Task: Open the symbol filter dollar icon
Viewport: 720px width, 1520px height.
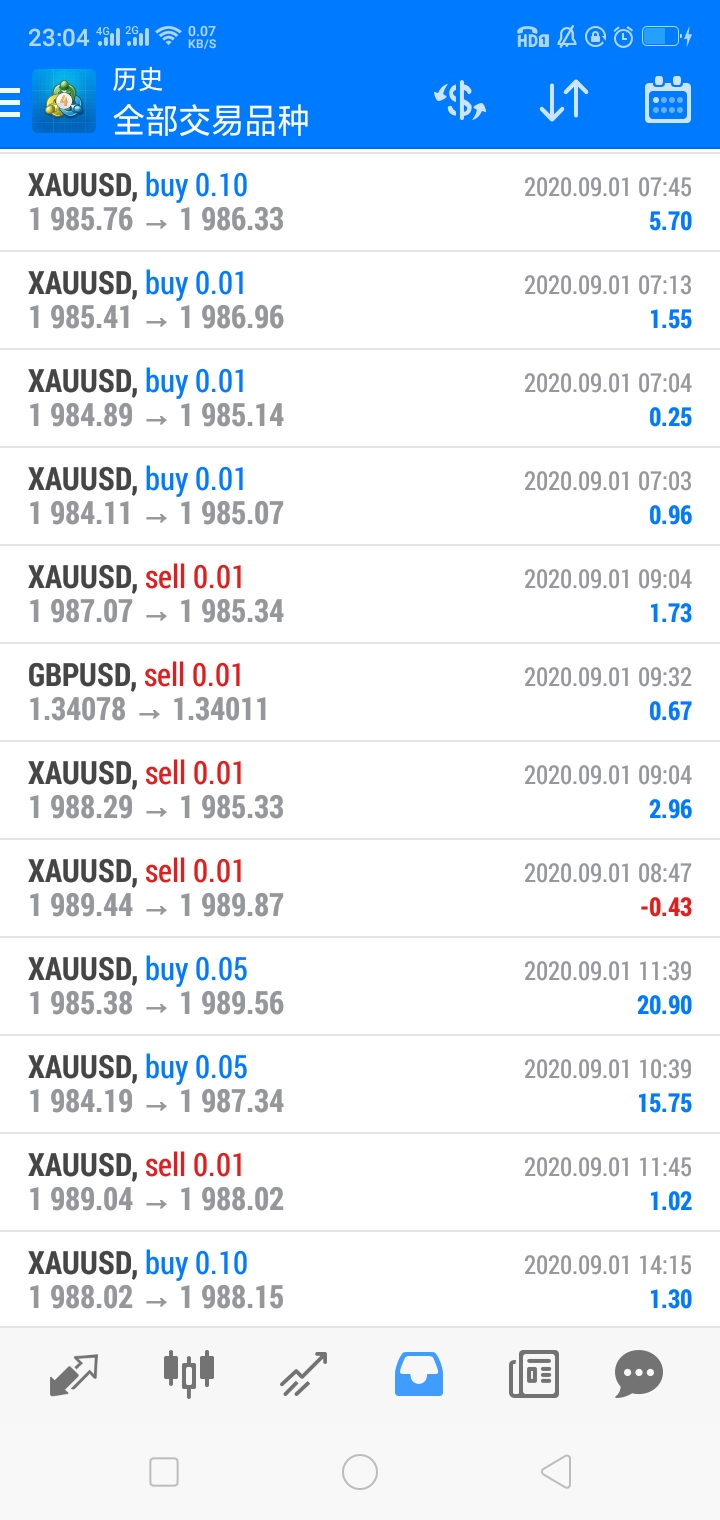Action: 459,102
